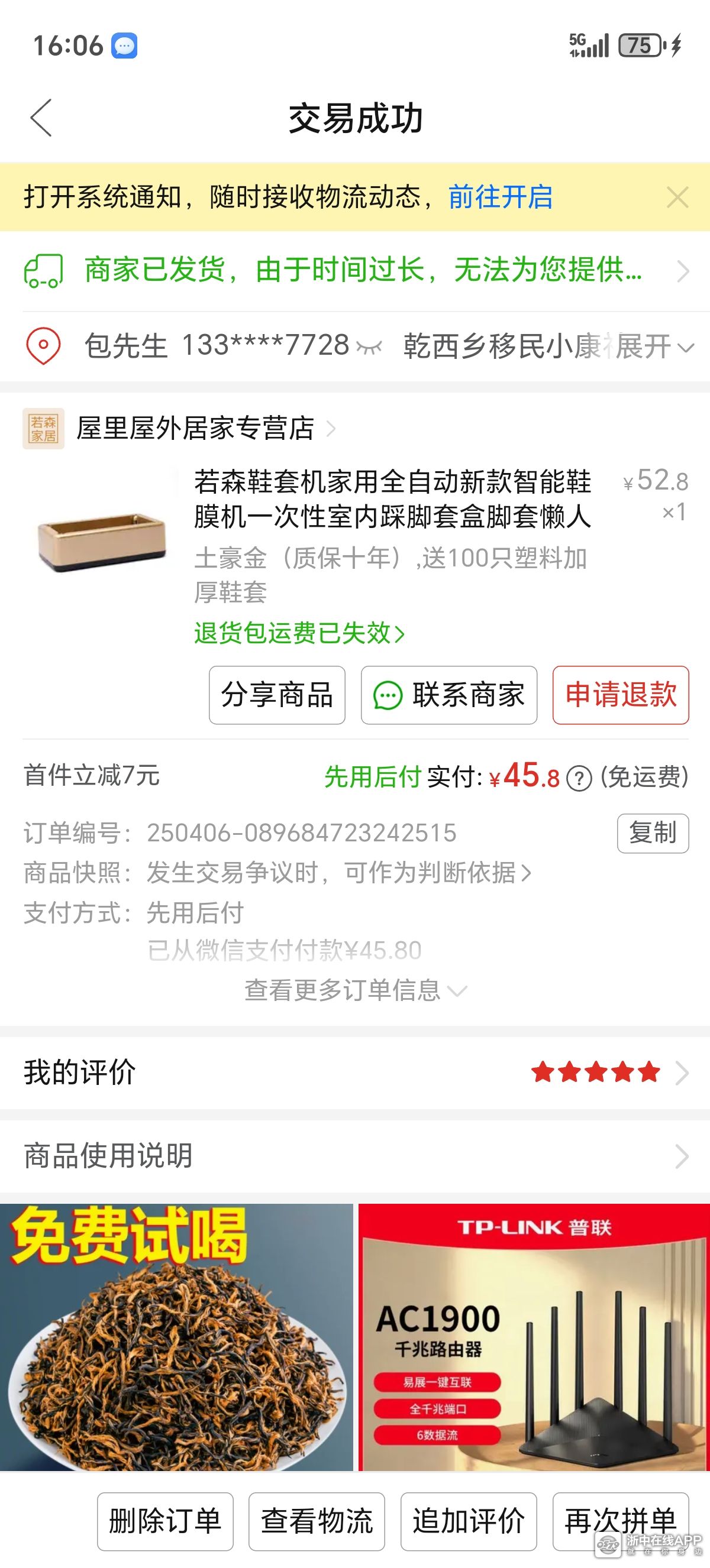710x1568 pixels.
Task: Go back from the 交易成功 page
Action: click(41, 118)
